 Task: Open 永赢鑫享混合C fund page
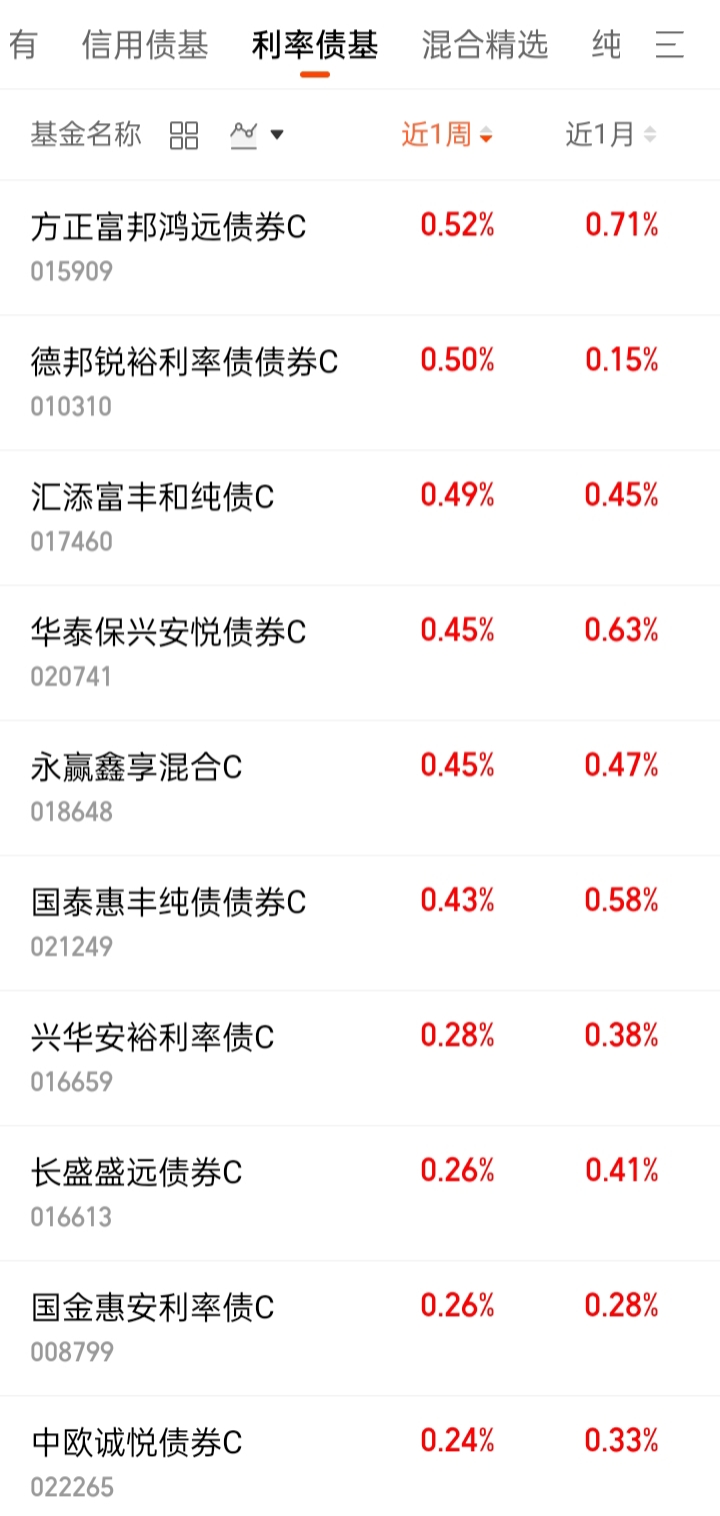pyautogui.click(x=136, y=768)
